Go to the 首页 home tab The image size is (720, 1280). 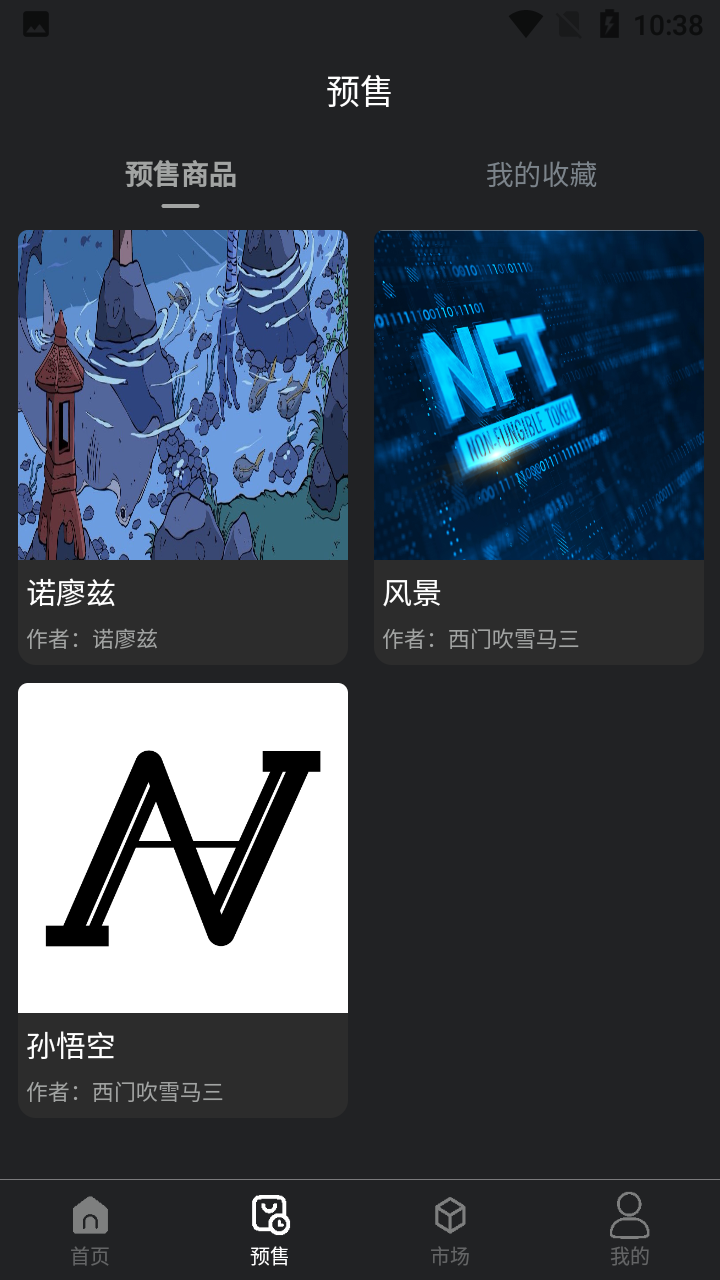point(90,1230)
